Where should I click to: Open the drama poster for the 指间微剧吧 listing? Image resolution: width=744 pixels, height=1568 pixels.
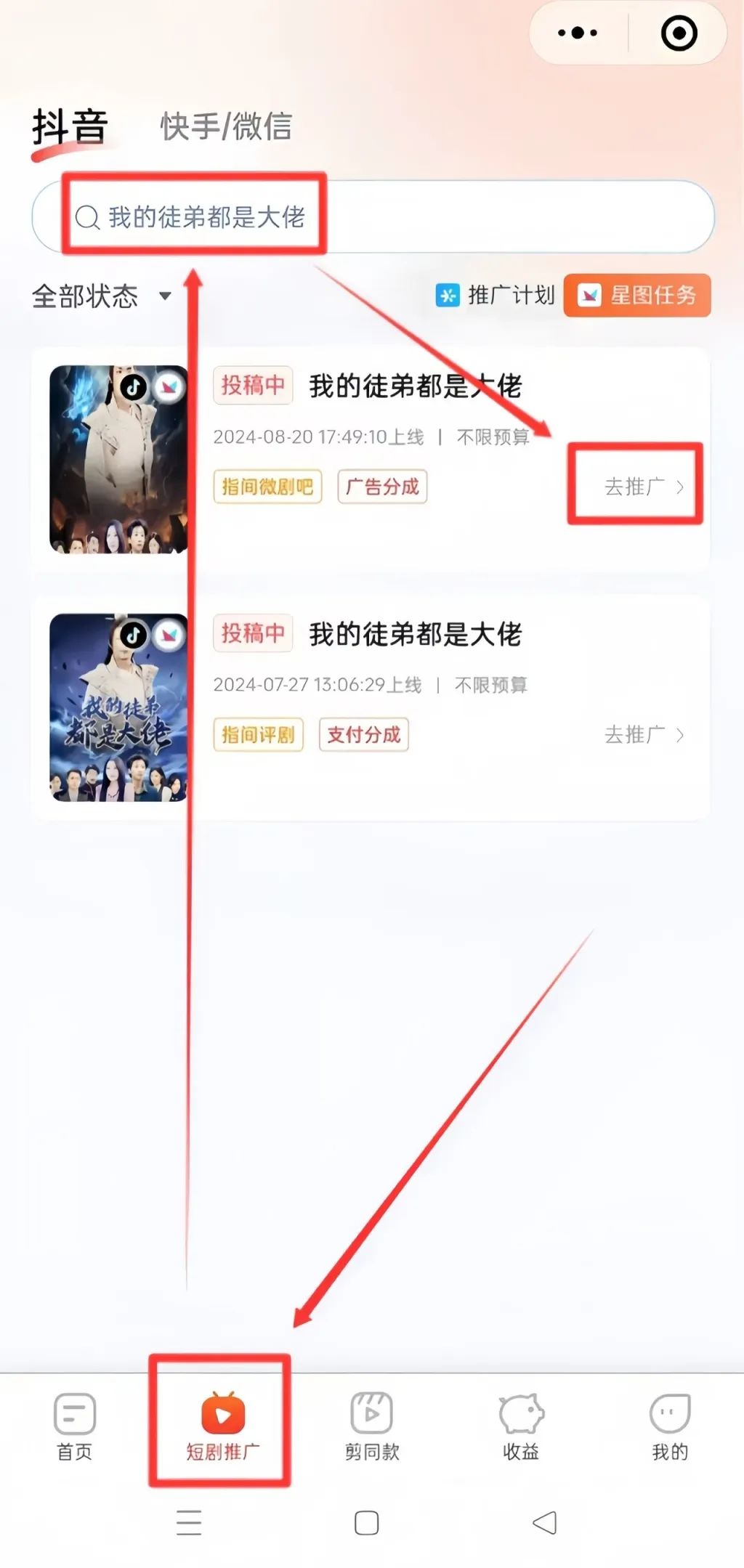(118, 459)
